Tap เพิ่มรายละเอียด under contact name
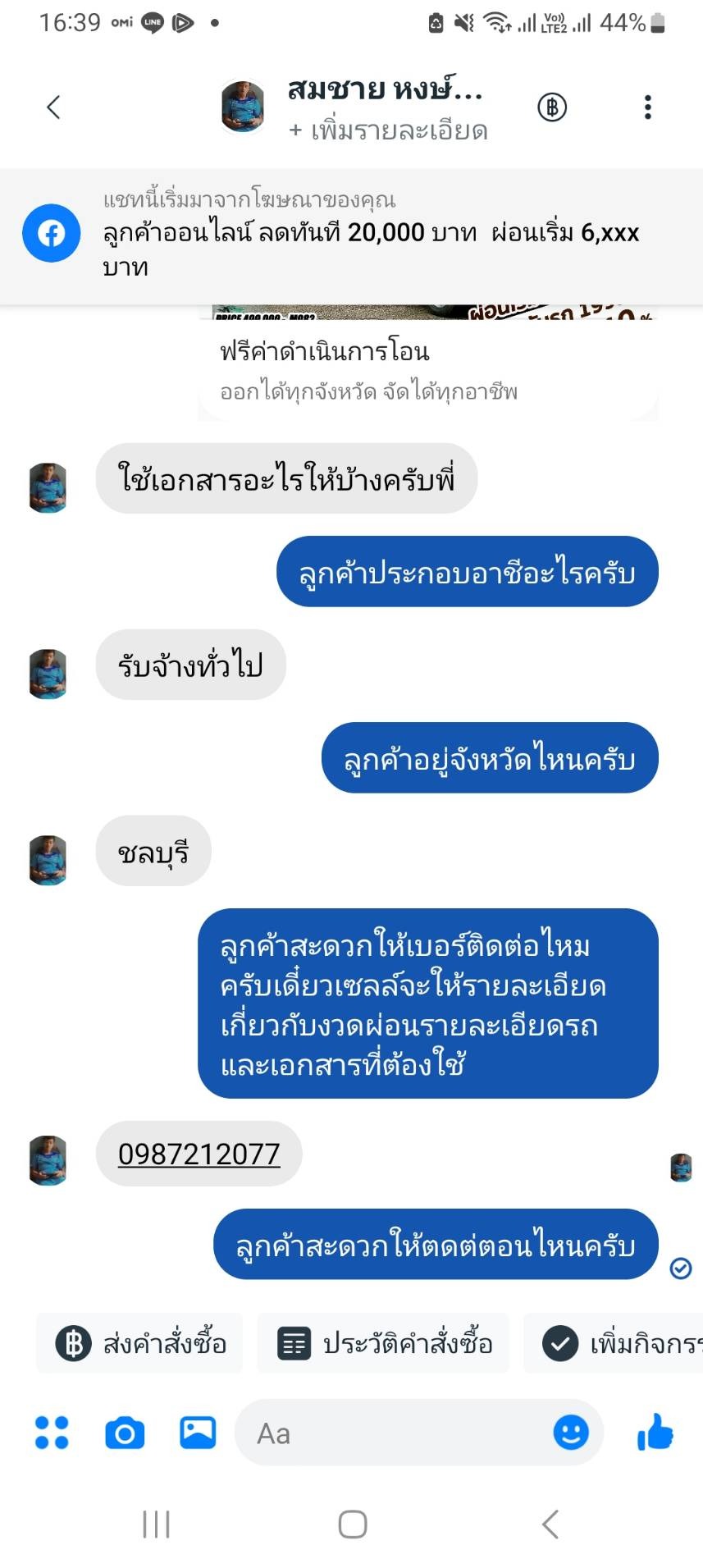Screen dimensions: 703x1568 coord(388,130)
